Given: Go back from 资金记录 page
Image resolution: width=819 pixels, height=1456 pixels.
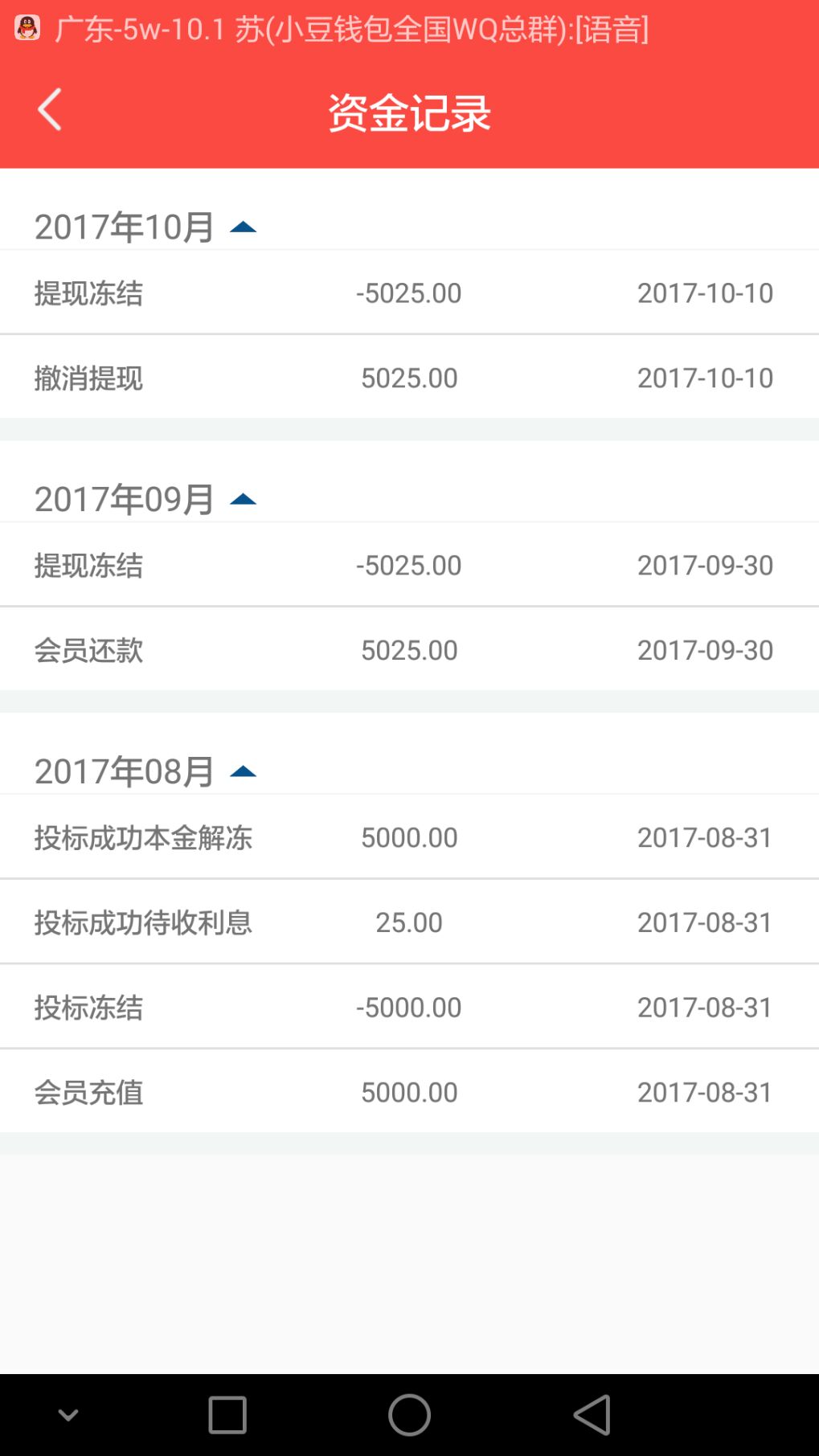Looking at the screenshot, I should tap(50, 110).
